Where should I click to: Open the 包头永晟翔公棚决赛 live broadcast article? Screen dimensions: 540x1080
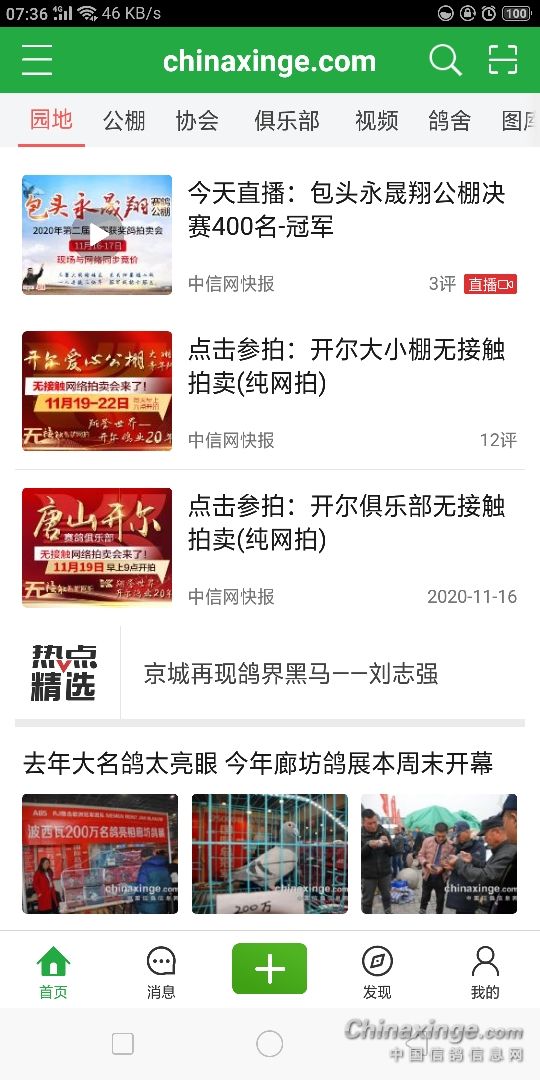(x=270, y=235)
